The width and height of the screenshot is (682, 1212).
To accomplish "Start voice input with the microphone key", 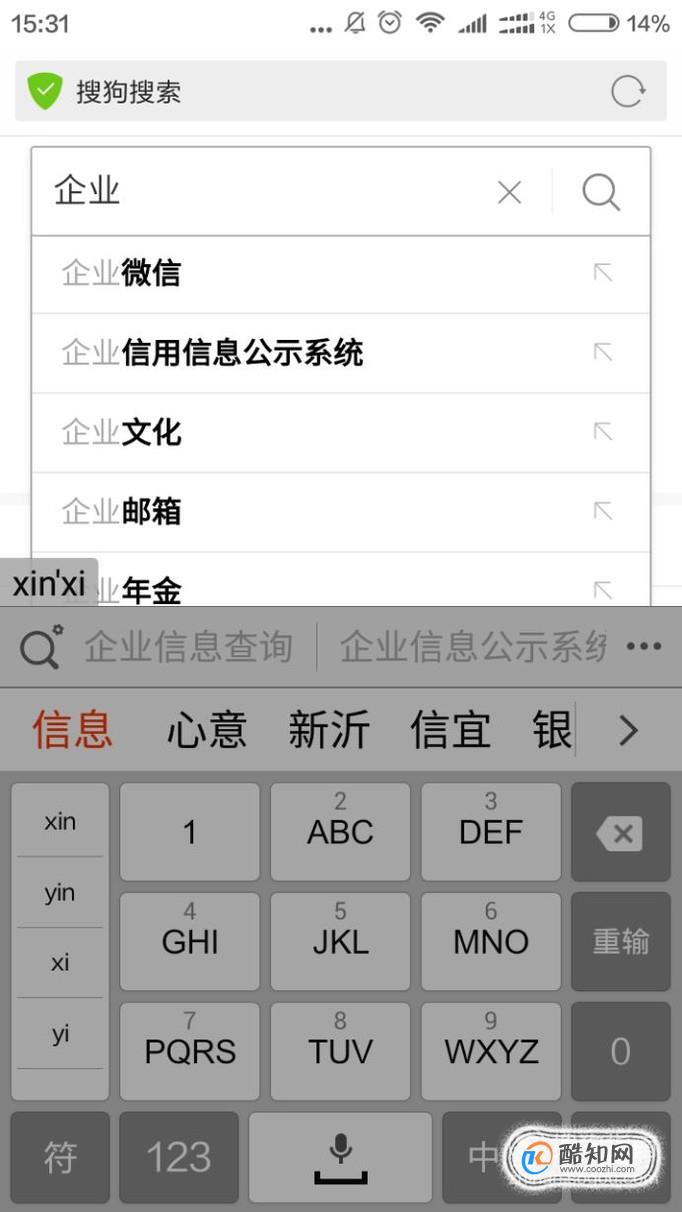I will [x=341, y=1157].
